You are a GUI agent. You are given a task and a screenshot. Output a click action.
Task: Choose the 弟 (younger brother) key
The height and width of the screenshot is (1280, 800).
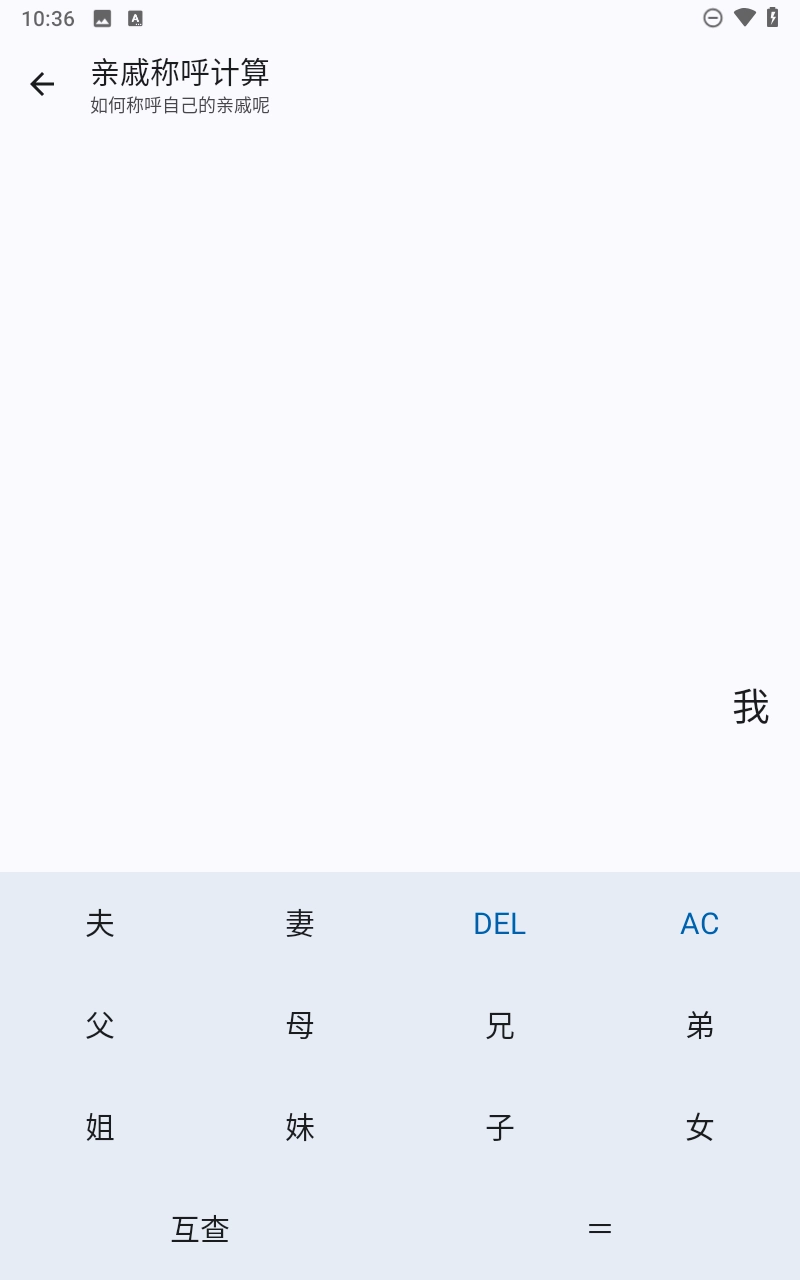pos(700,1025)
